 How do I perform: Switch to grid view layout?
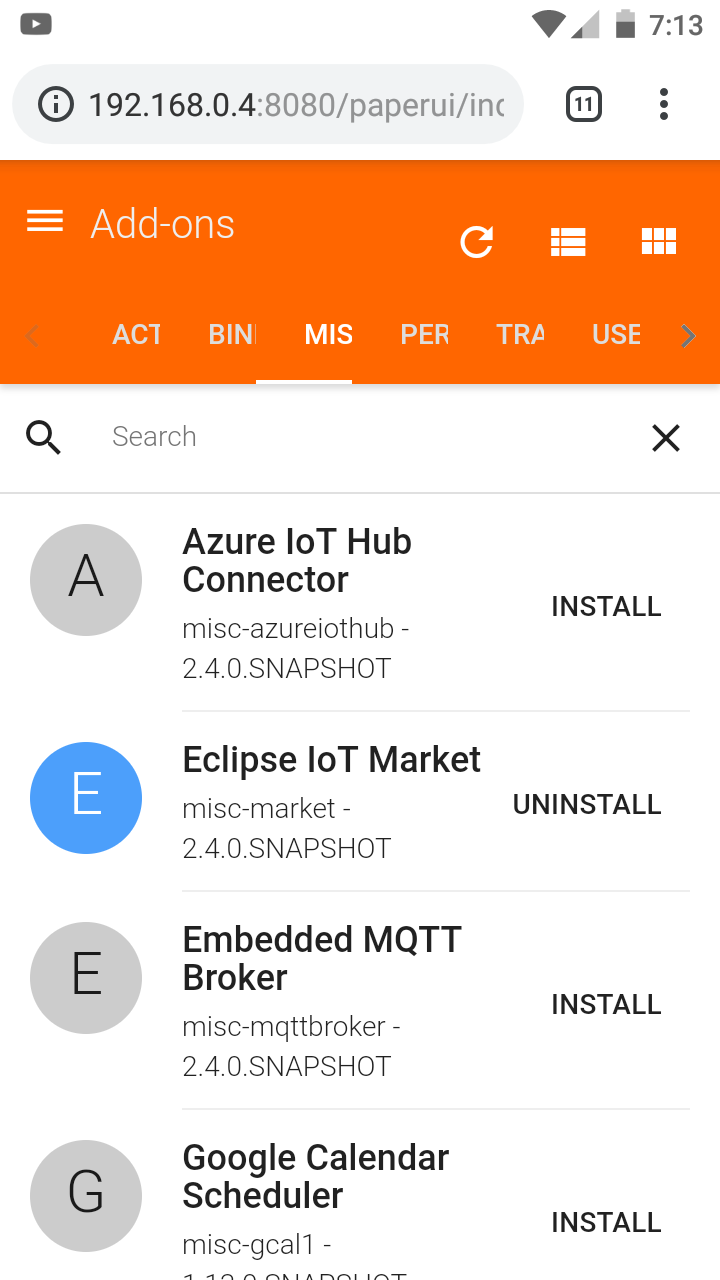point(659,242)
